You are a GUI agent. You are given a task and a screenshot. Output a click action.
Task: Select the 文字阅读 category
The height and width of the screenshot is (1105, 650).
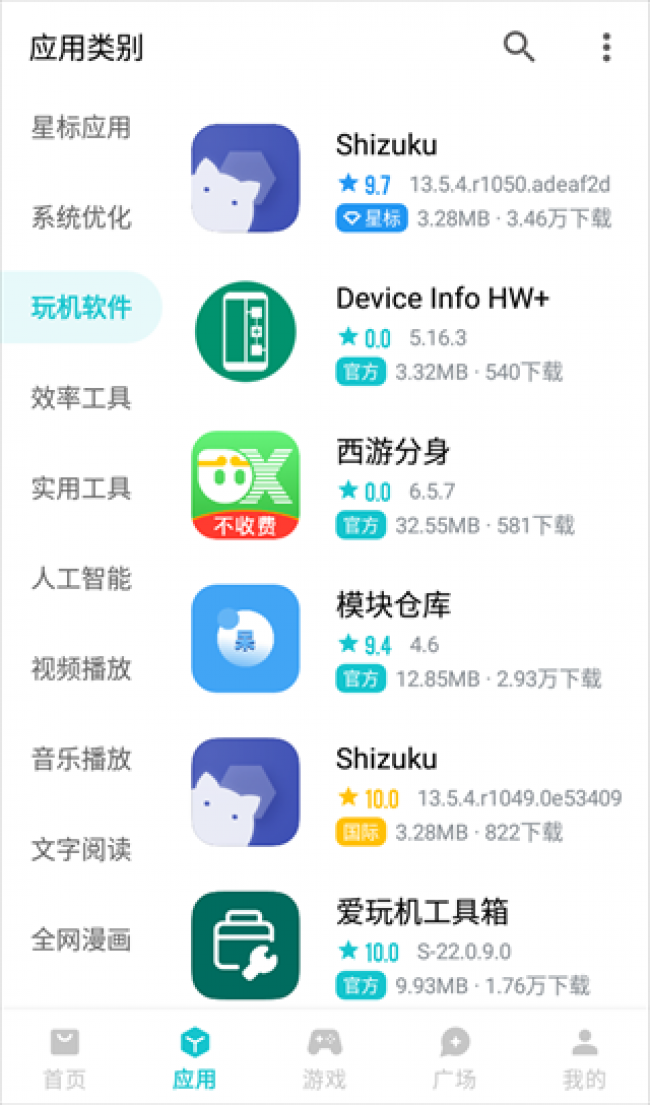pos(81,850)
